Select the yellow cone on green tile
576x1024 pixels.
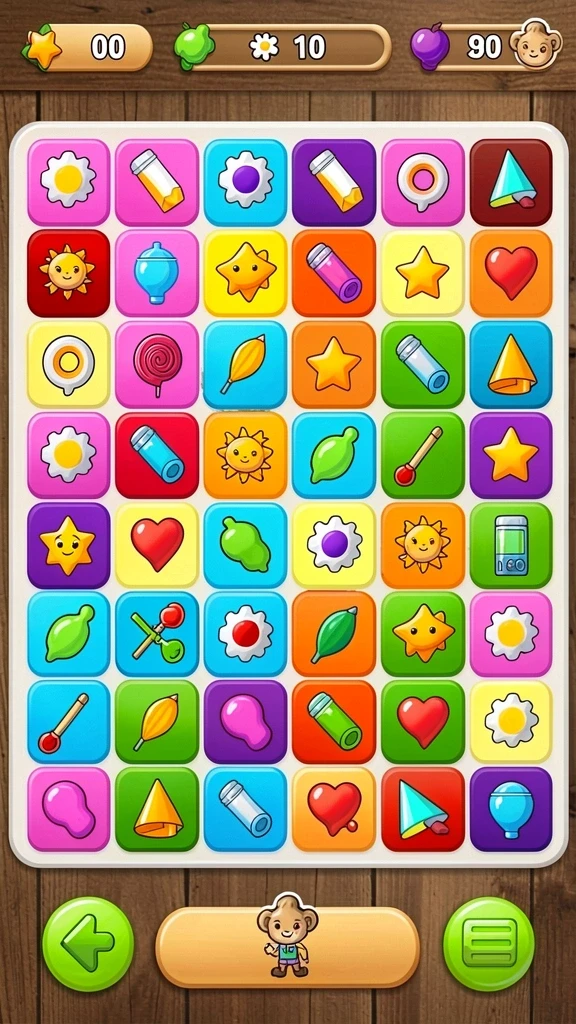pos(157,809)
